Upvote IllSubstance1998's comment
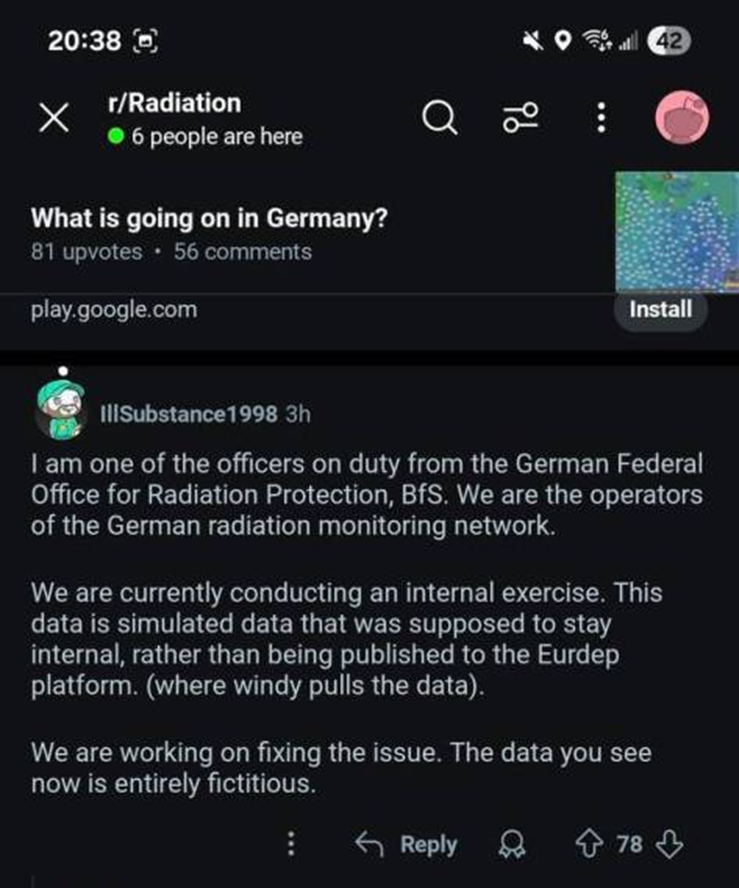739x888 pixels. click(x=587, y=845)
